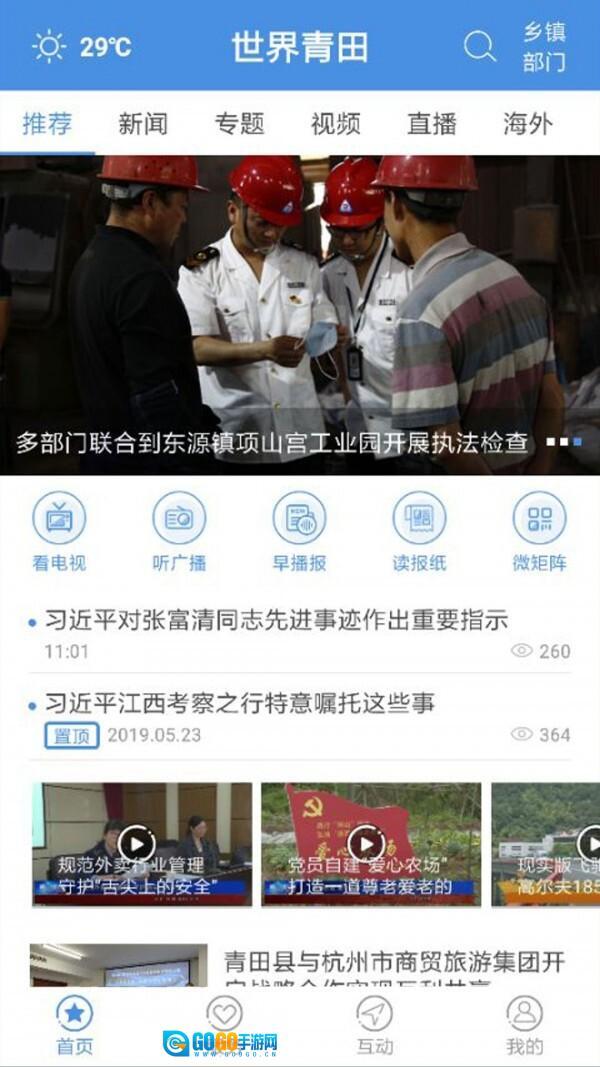Switch to the 视频 tab
This screenshot has width=600, height=1067.
click(x=335, y=124)
